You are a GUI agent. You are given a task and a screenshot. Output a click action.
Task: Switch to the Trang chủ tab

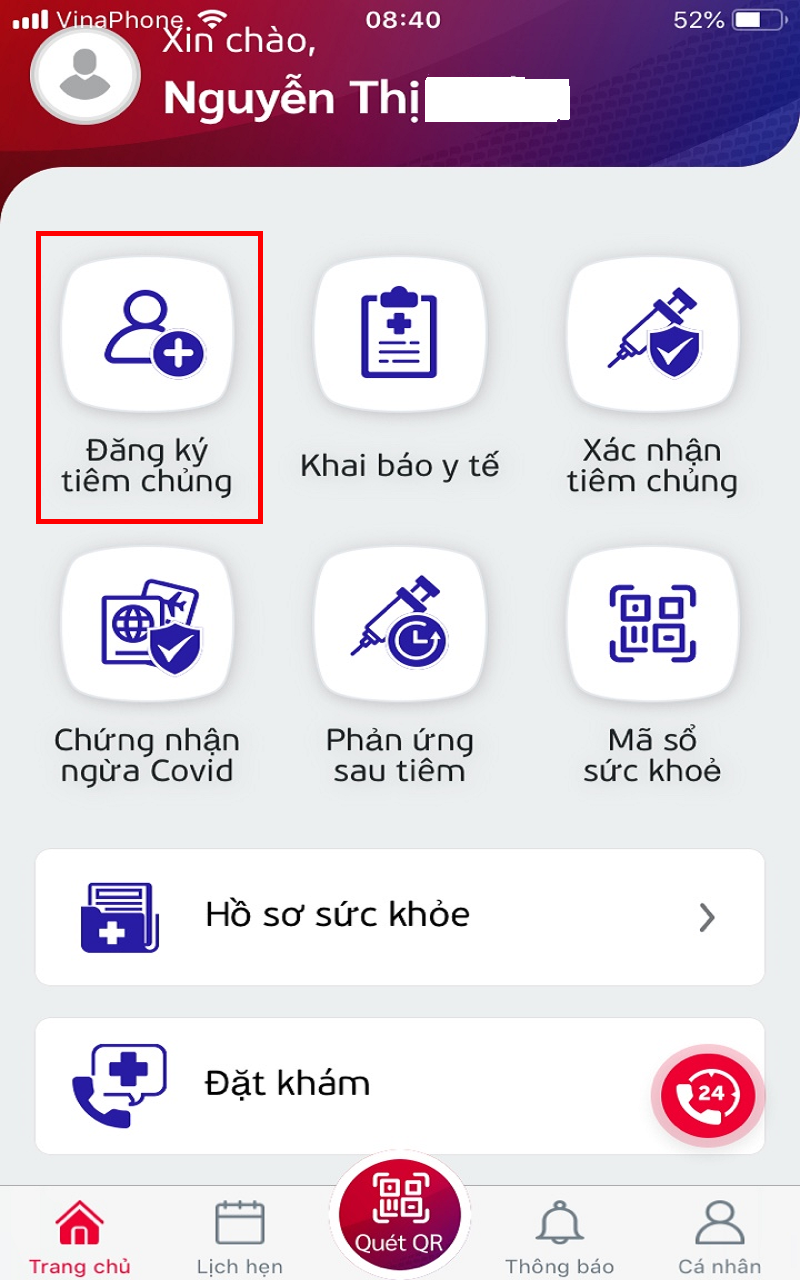(x=80, y=1237)
